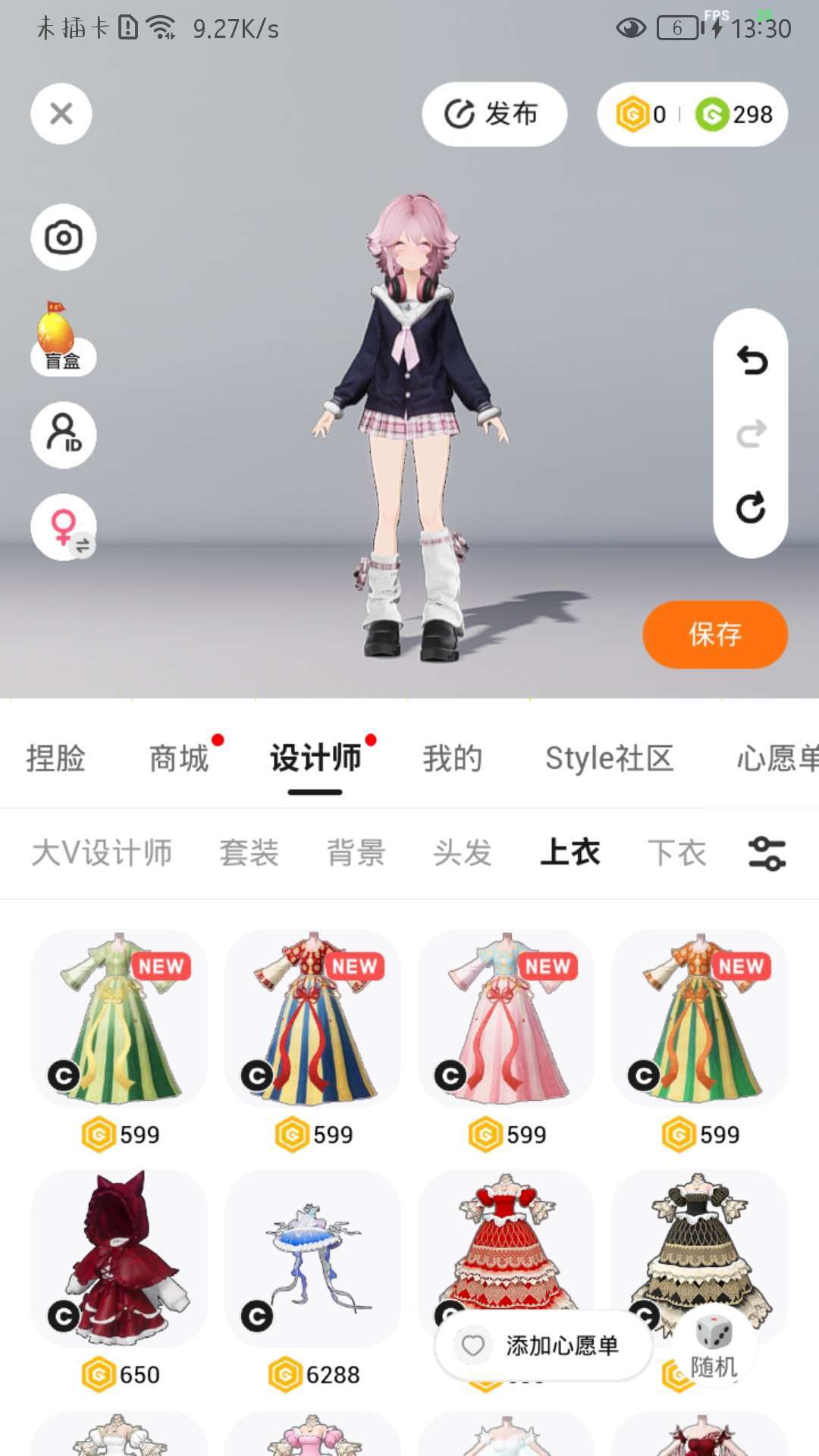Tap 添加心愿单 to add to wishlist
This screenshot has height=1456, width=819.
(x=543, y=1346)
